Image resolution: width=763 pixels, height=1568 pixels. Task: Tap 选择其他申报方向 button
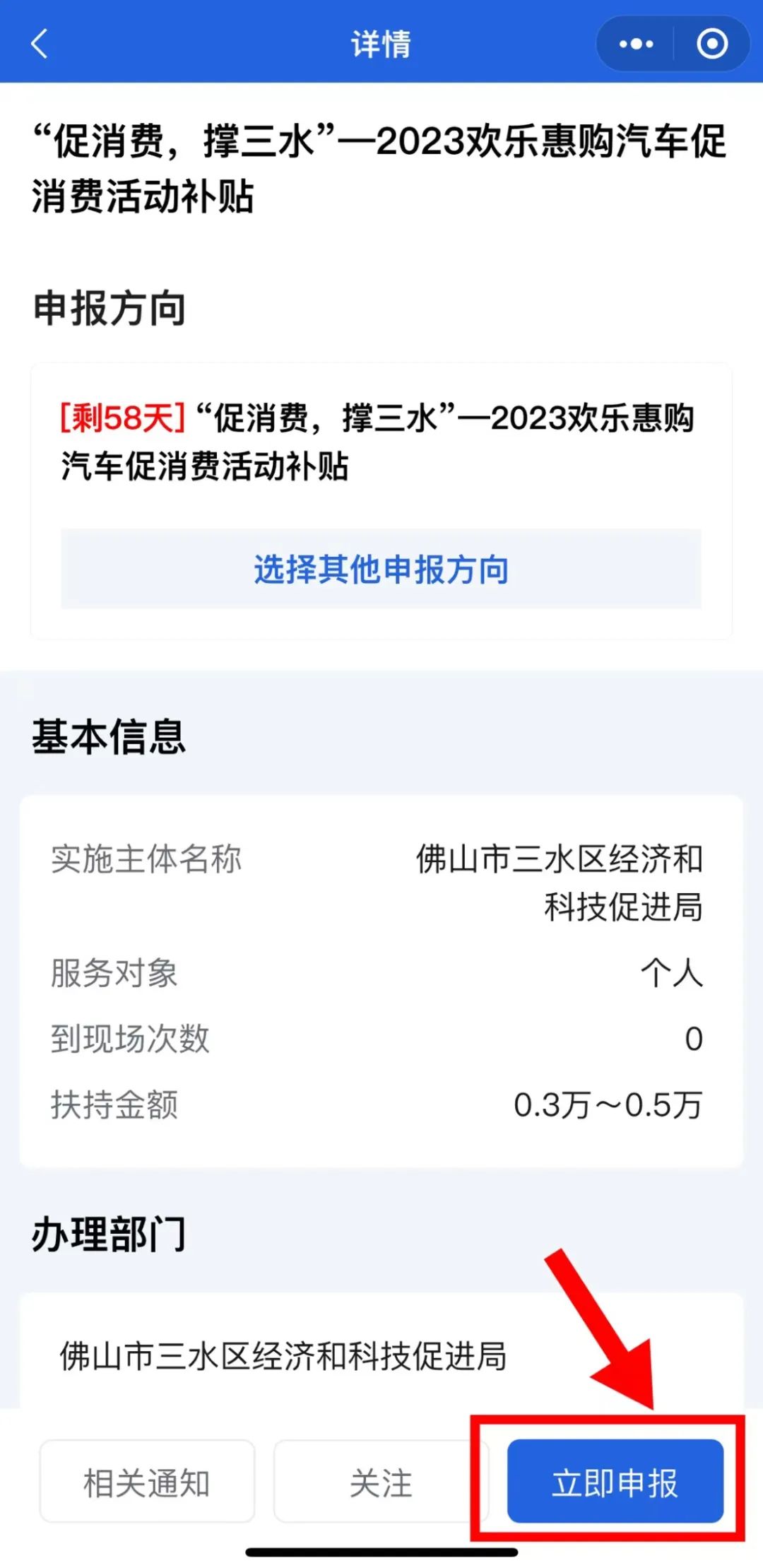pyautogui.click(x=381, y=569)
